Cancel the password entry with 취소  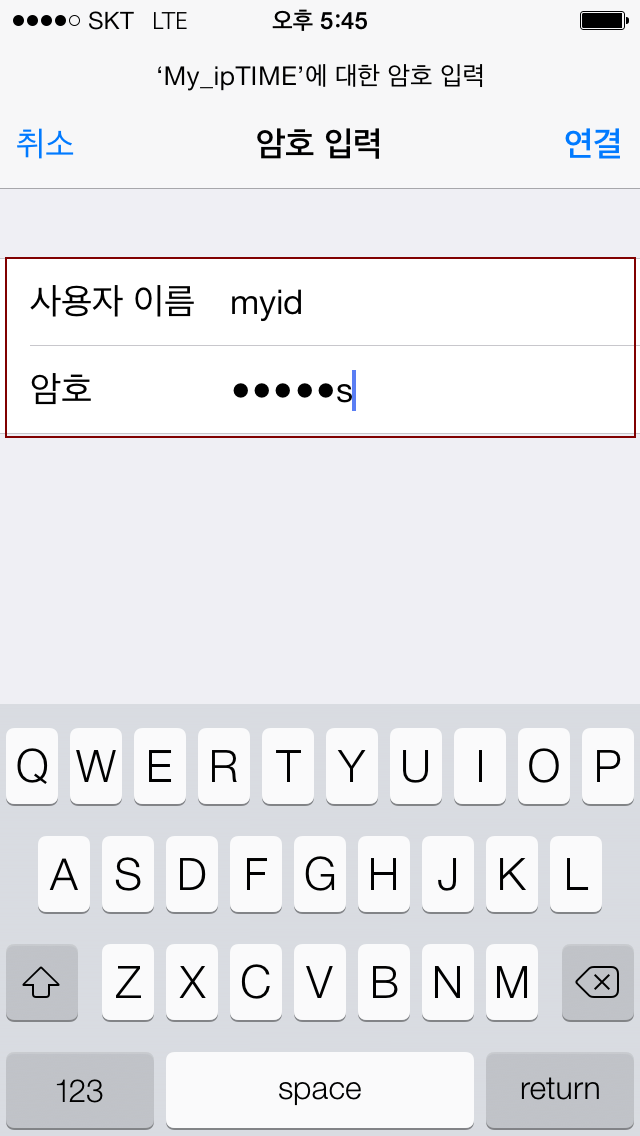45,144
